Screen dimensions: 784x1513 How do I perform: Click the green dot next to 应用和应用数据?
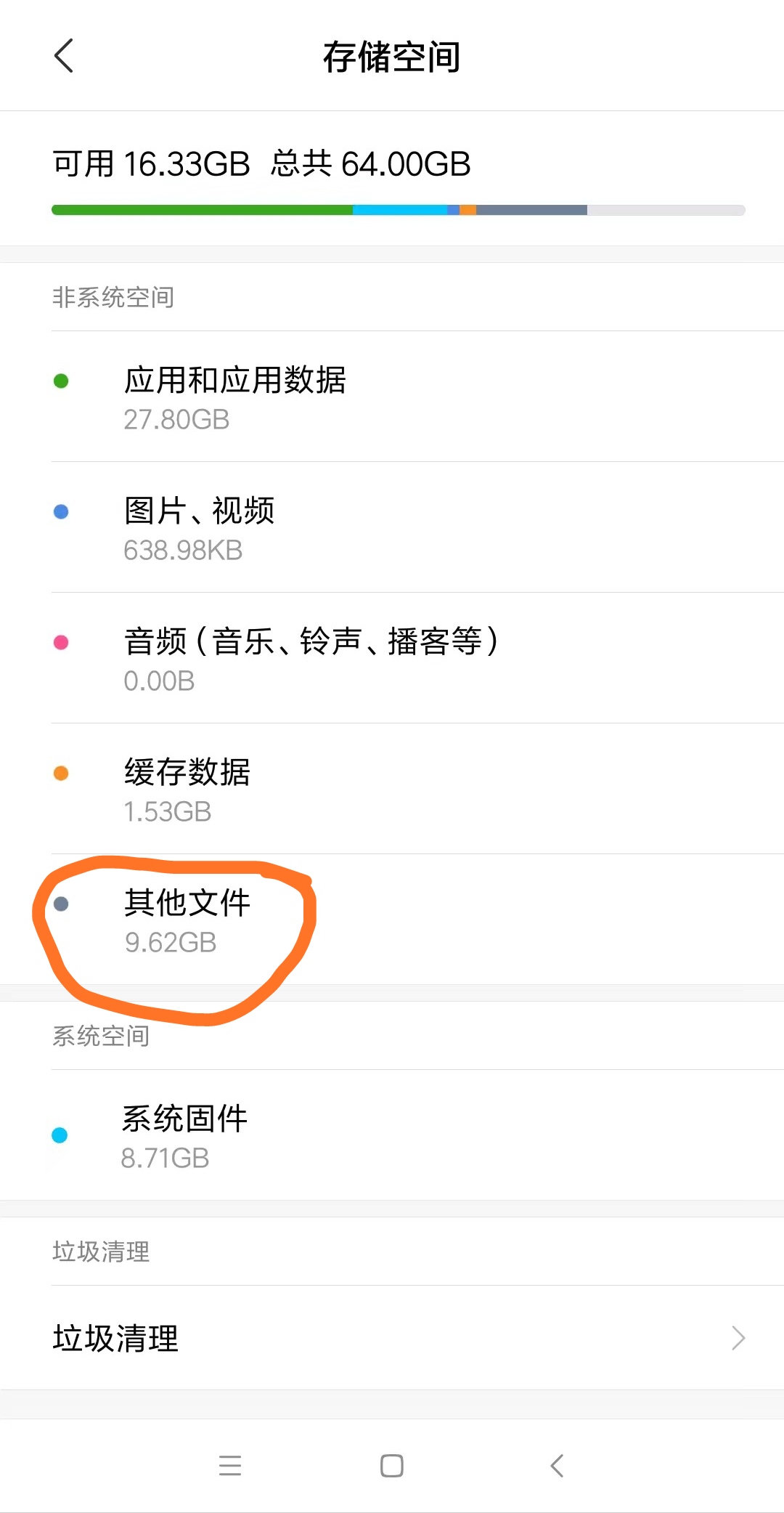[x=61, y=379]
